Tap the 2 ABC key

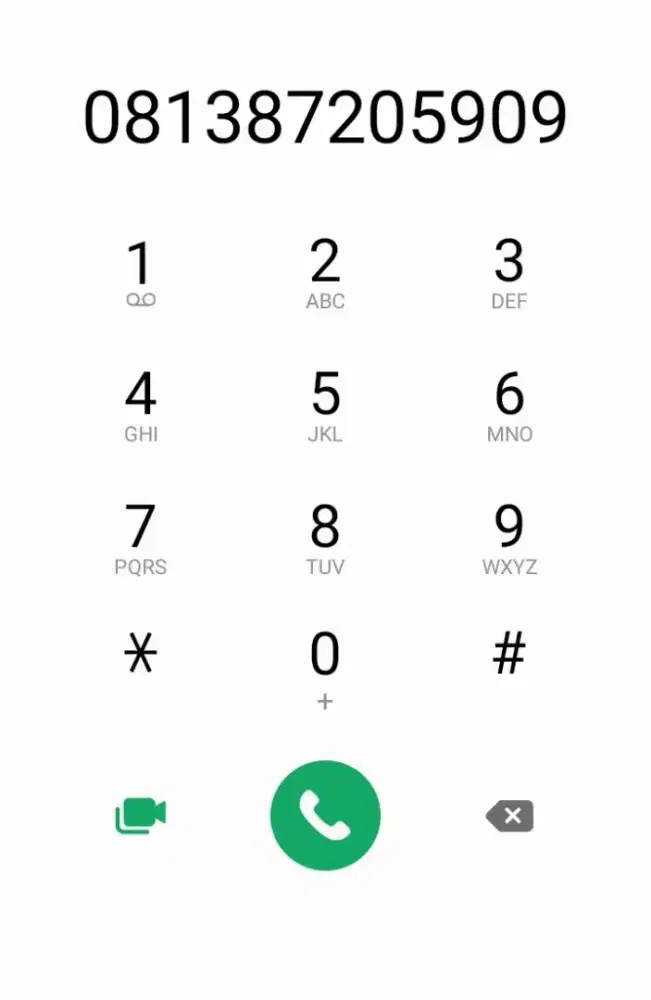[x=325, y=273]
